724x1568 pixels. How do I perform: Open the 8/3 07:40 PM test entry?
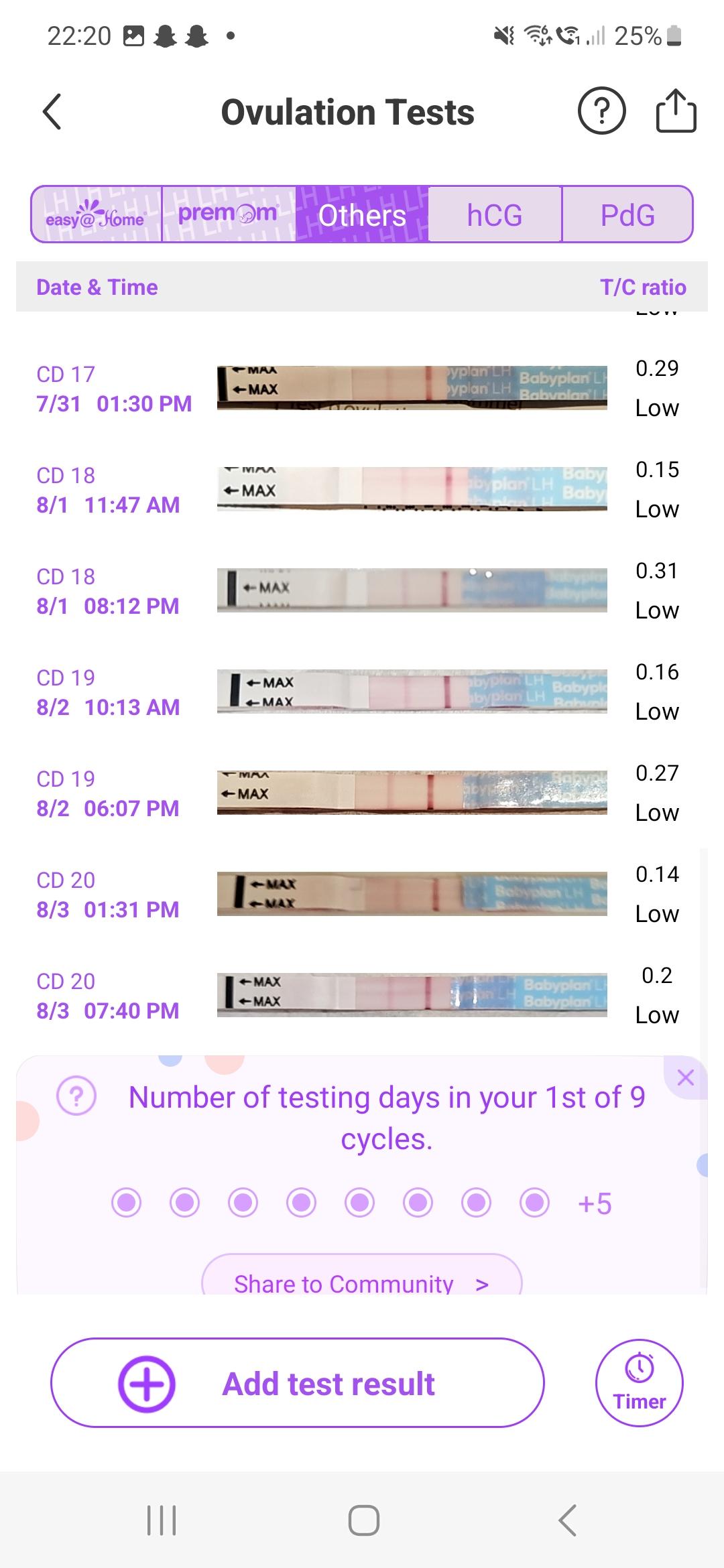click(362, 996)
